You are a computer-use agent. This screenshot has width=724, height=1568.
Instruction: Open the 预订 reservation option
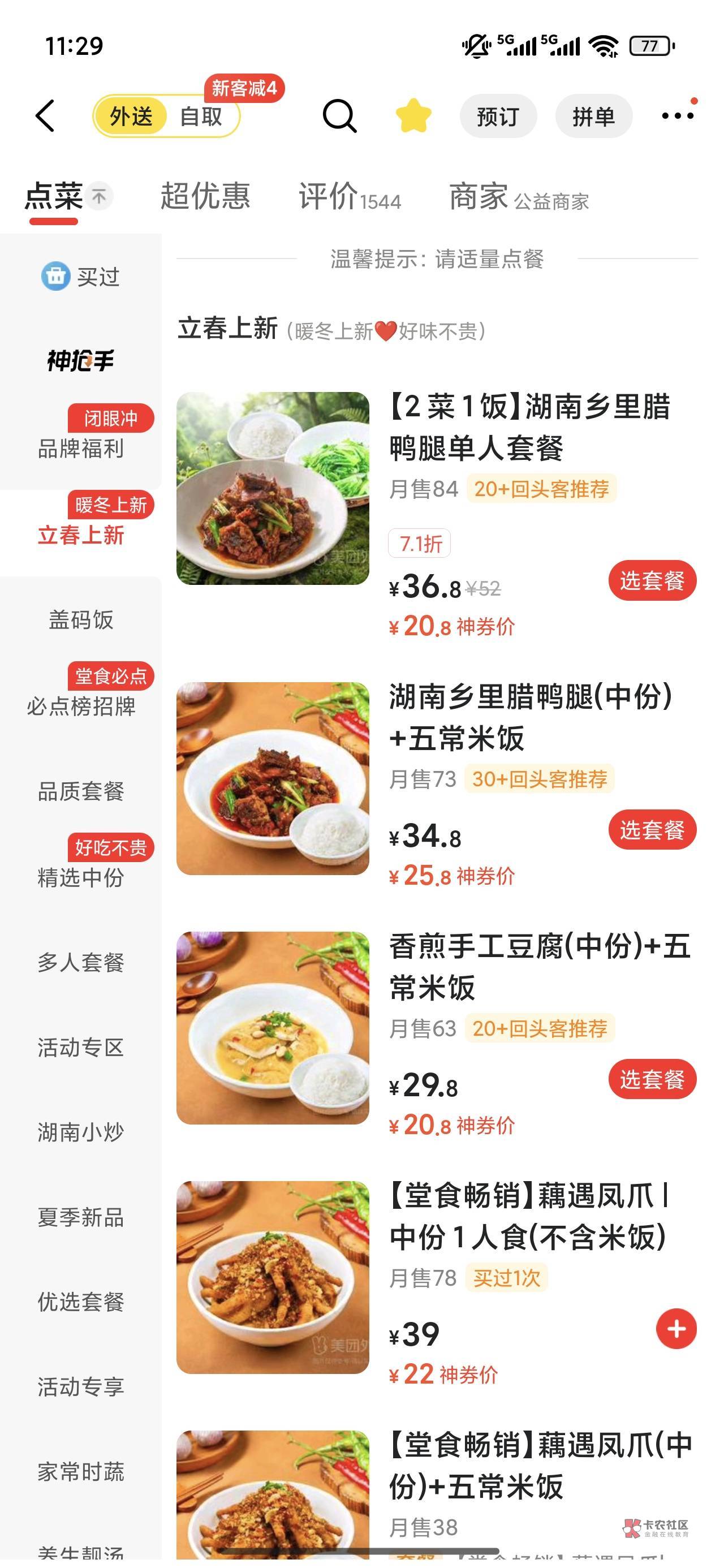tap(498, 117)
